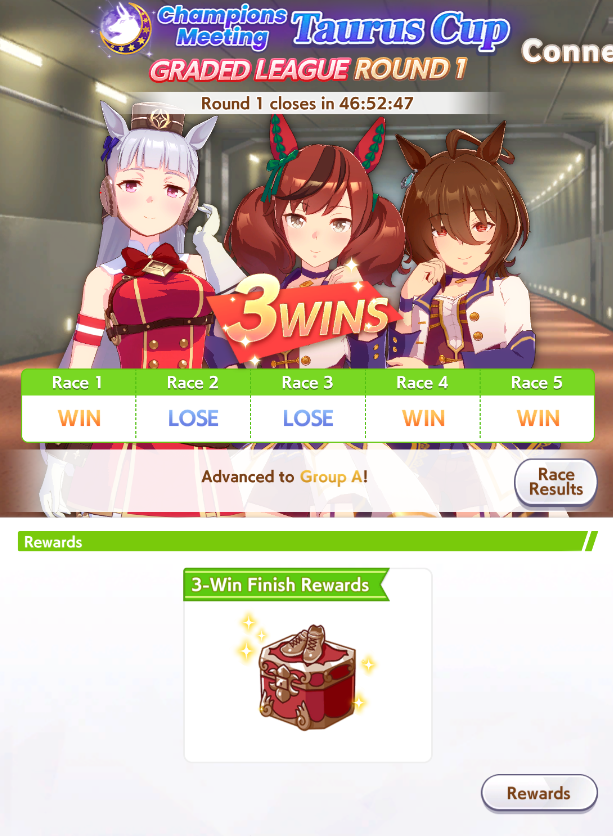The width and height of the screenshot is (613, 836).
Task: Open the Race Results button
Action: coord(555,482)
